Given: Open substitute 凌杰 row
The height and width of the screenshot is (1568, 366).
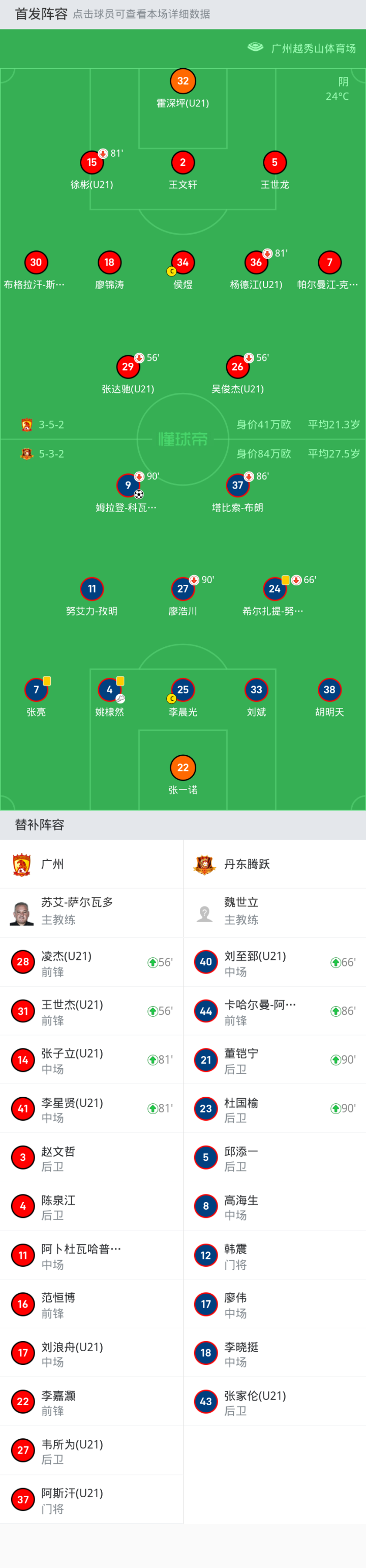Looking at the screenshot, I should [91, 962].
